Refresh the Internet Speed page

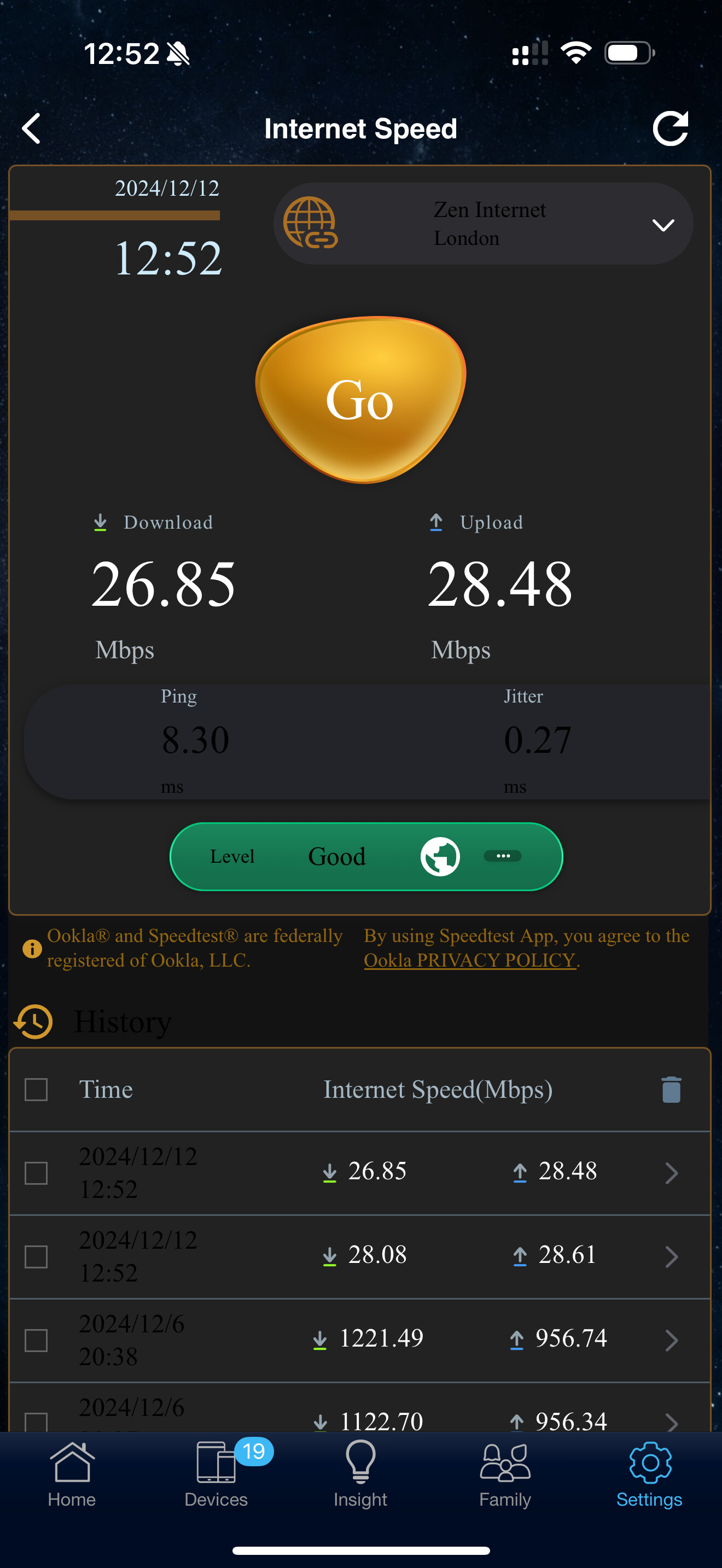[670, 128]
